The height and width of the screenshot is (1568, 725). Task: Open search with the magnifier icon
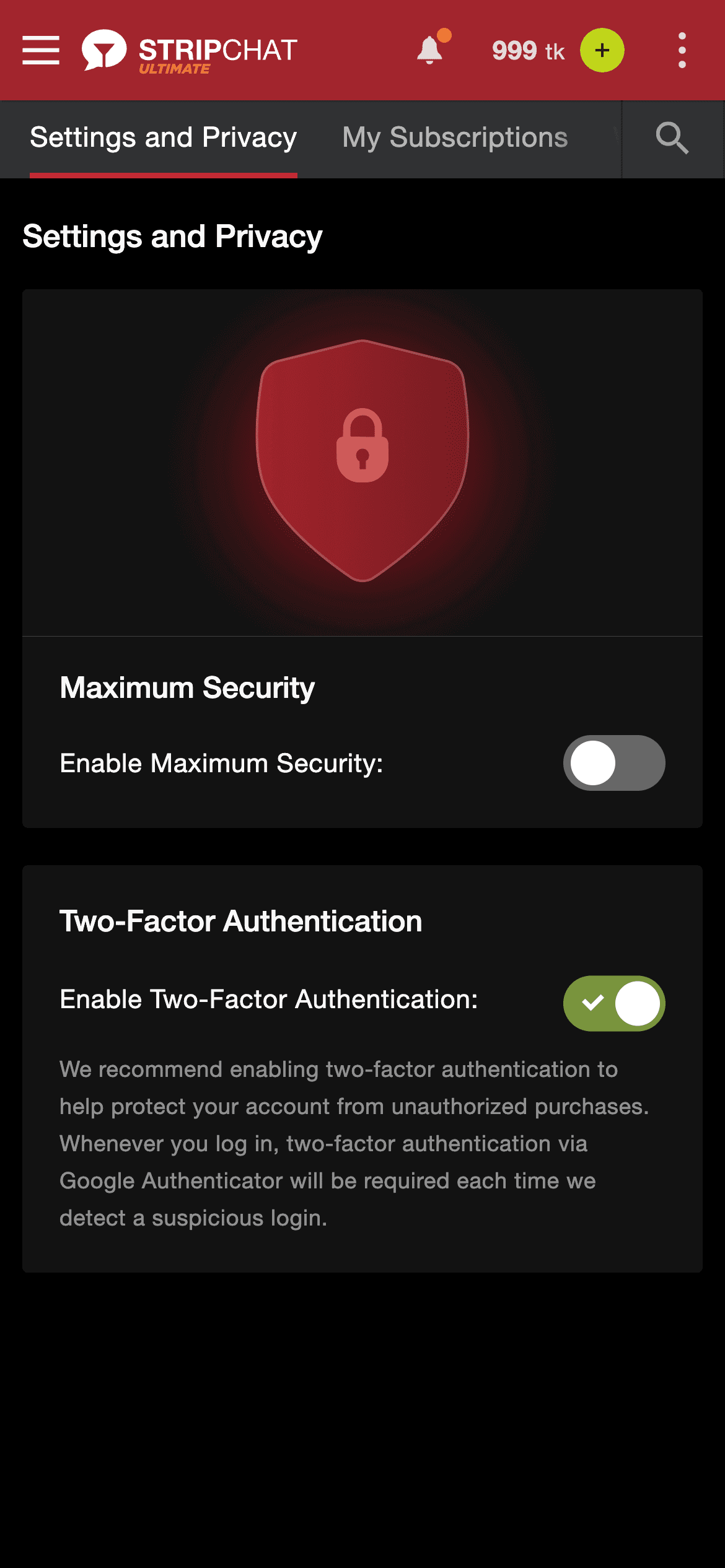[x=672, y=137]
